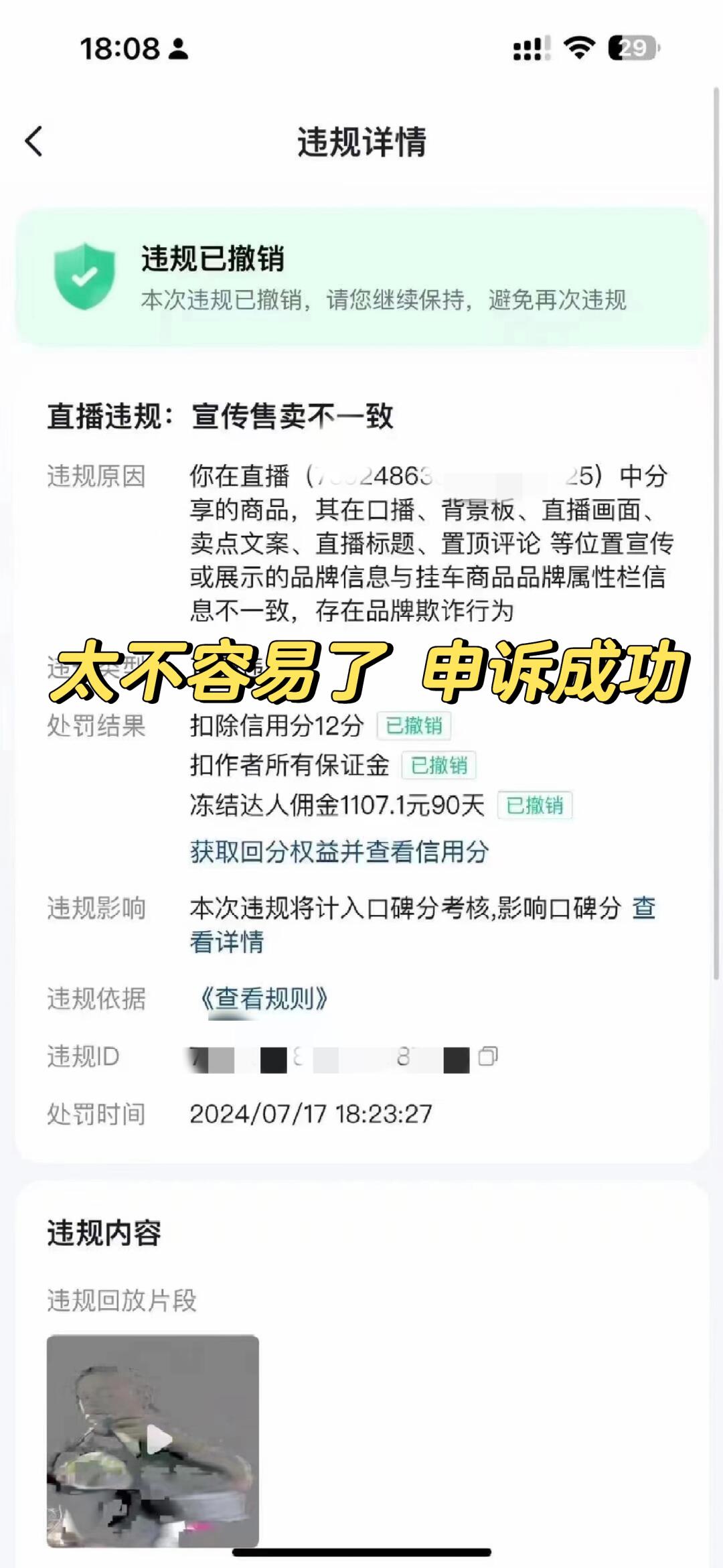
Task: Tap 查看详情 link for 口碑分 impact
Action: [643, 909]
